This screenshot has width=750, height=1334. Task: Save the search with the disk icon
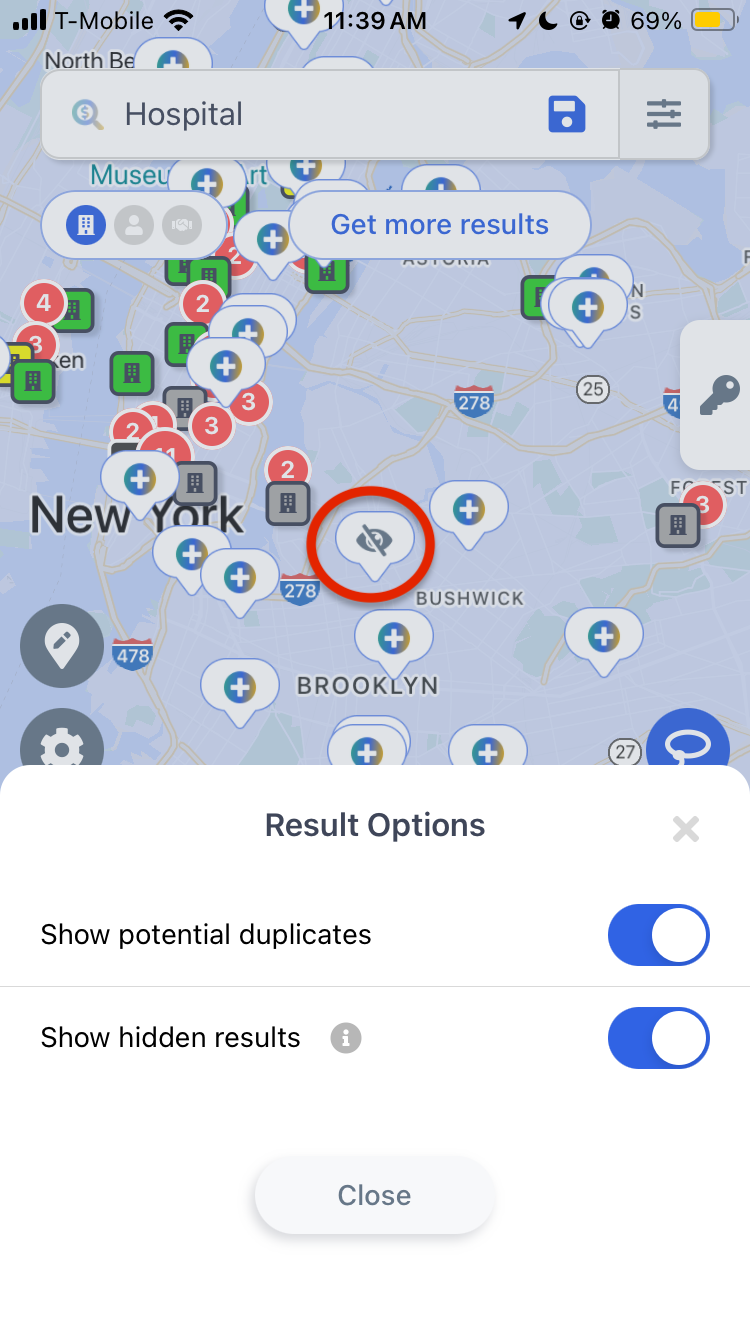click(x=566, y=115)
